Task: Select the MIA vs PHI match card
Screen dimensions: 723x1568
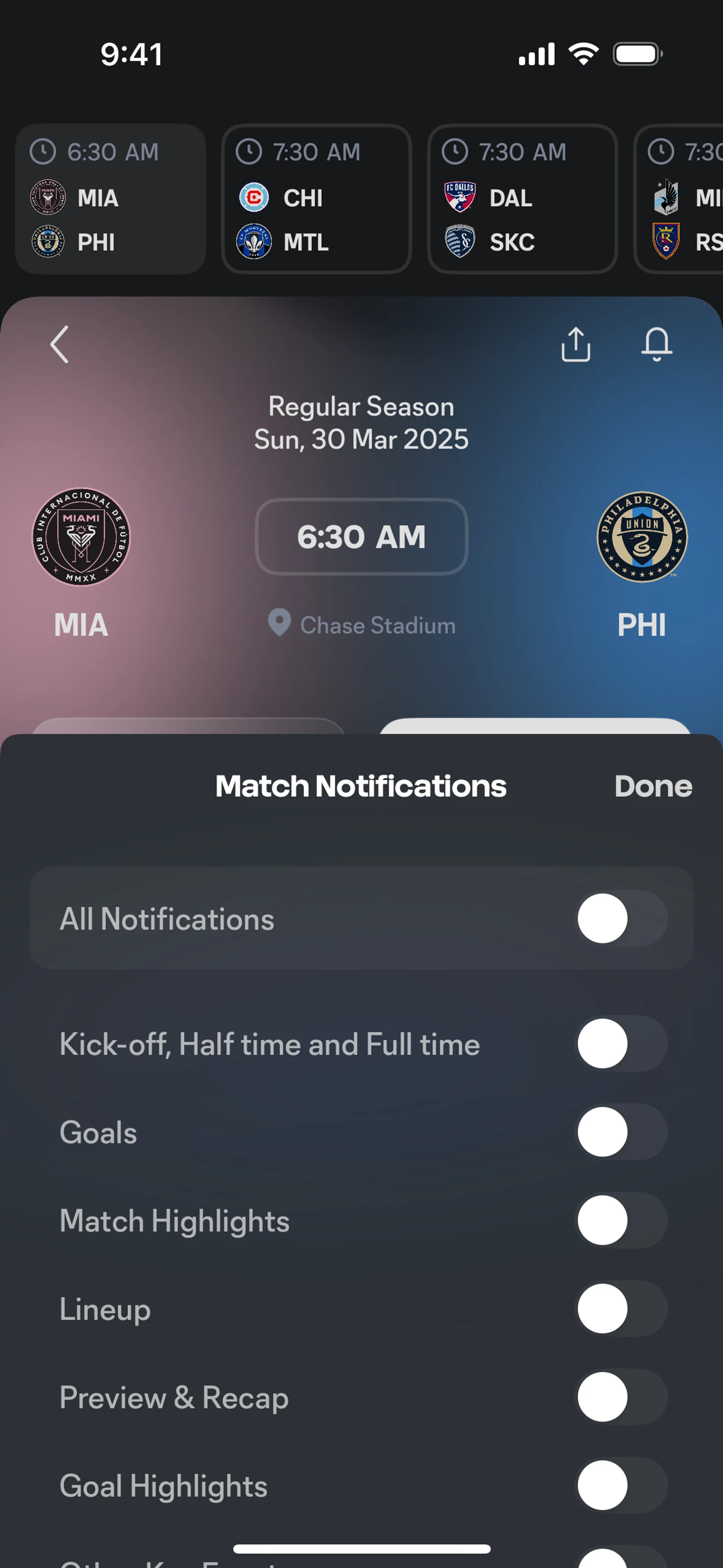Action: pos(110,199)
